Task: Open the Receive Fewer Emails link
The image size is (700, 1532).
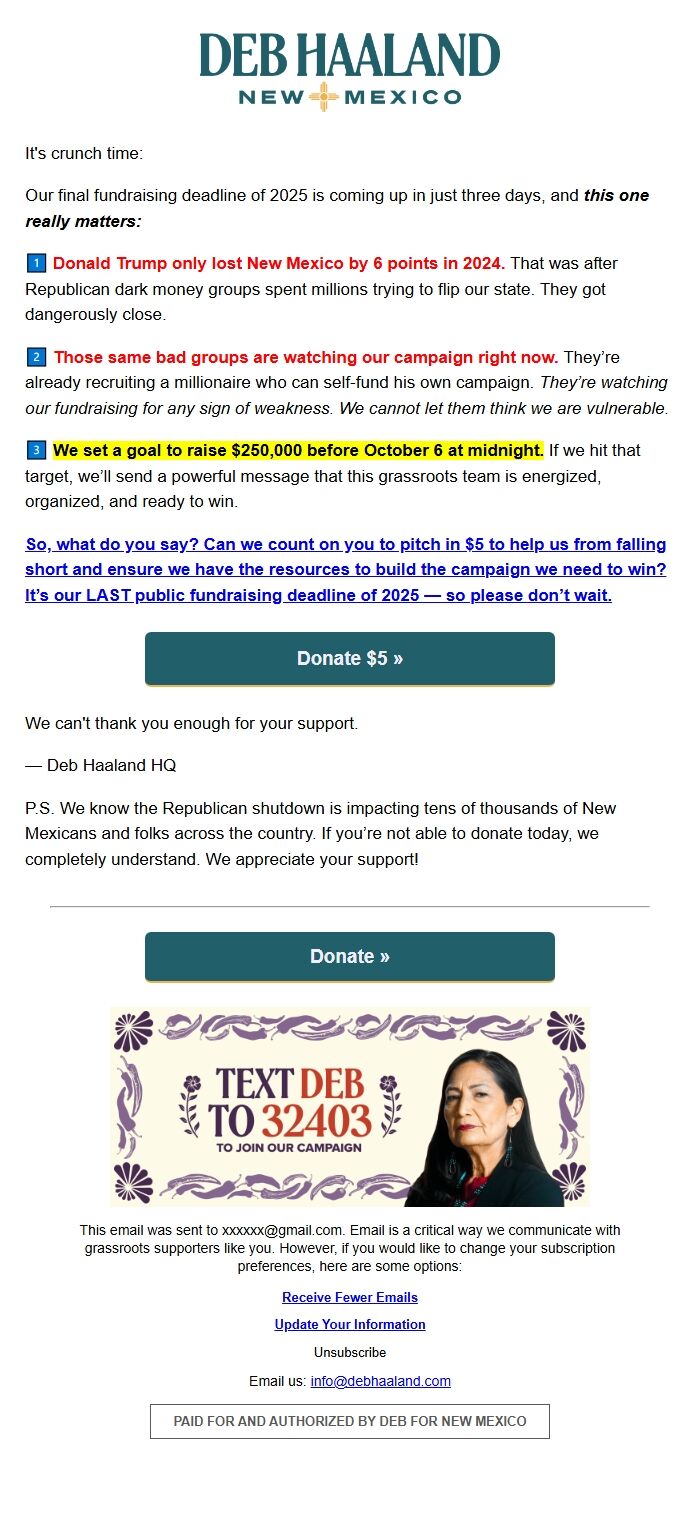Action: 350,1297
